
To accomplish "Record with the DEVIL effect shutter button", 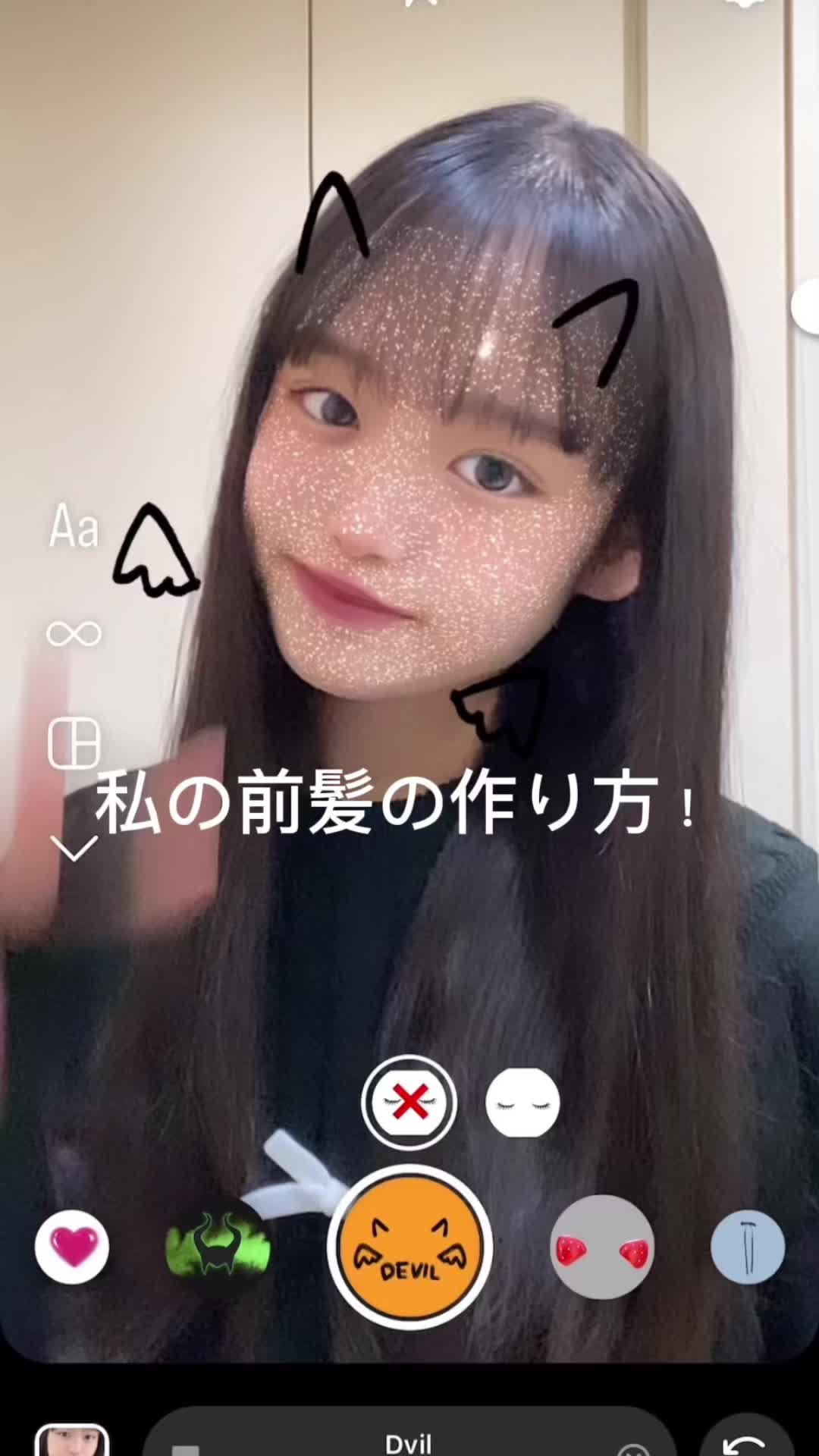I will coord(409,1247).
